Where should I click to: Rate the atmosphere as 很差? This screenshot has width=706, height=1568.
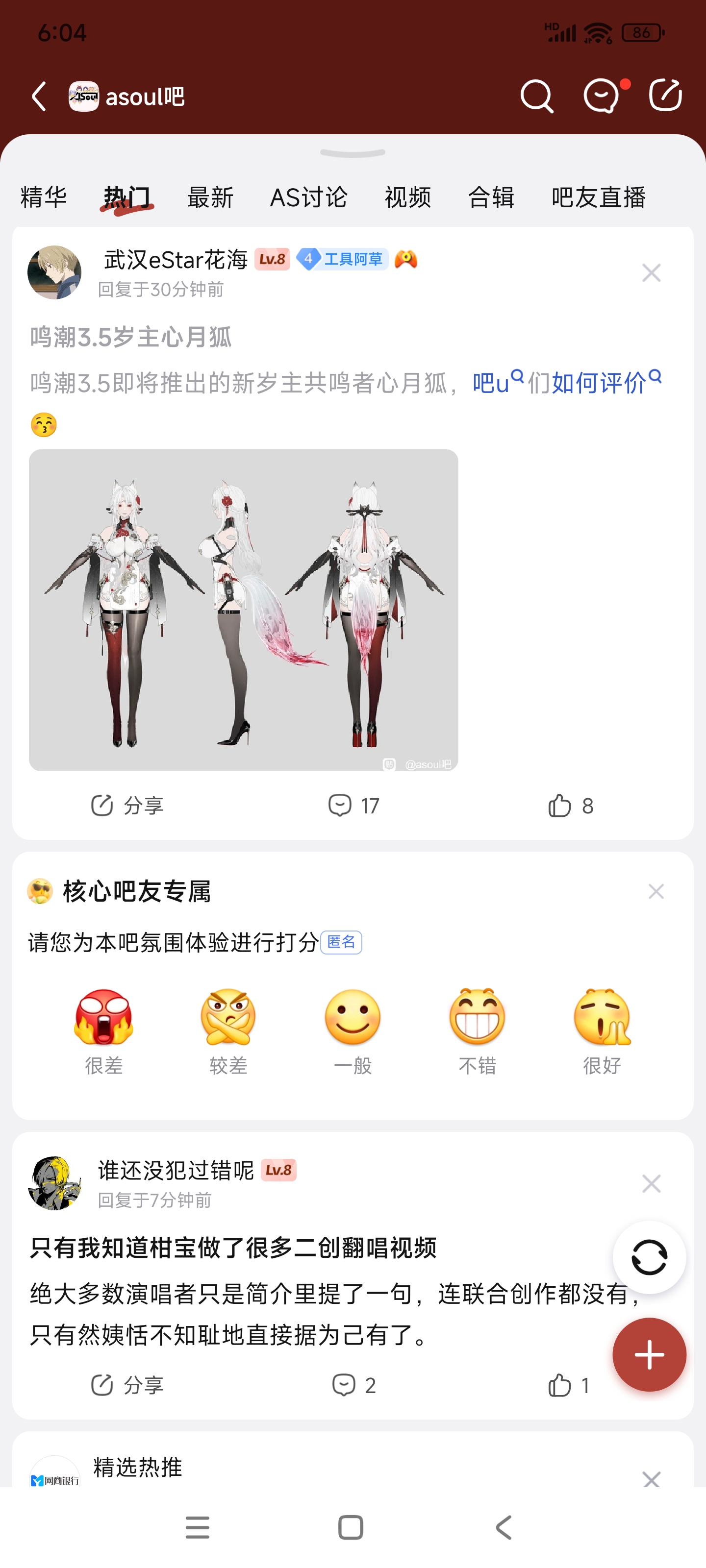point(103,1031)
